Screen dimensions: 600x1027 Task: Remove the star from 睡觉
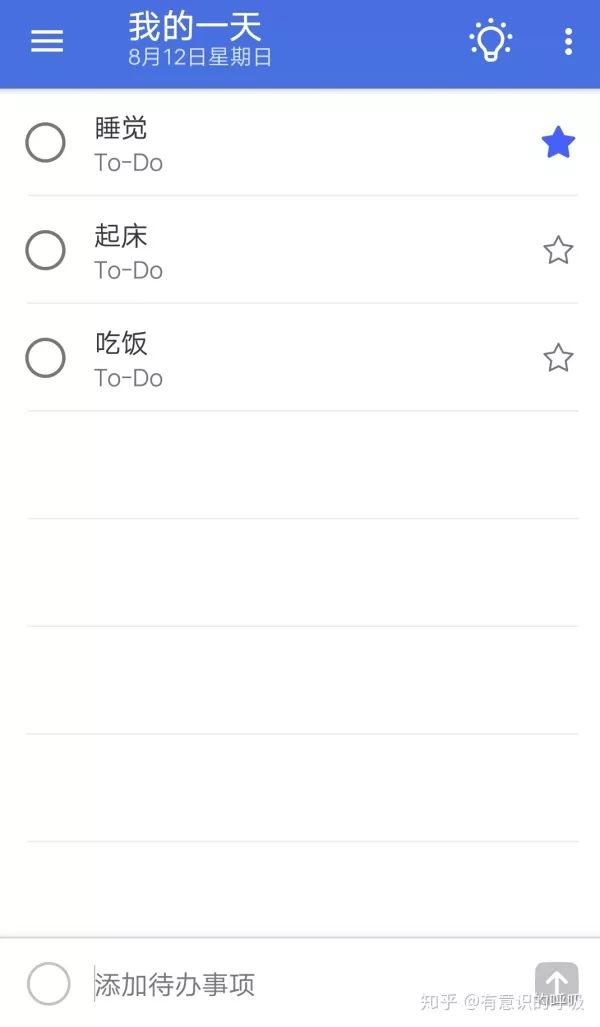pos(558,142)
